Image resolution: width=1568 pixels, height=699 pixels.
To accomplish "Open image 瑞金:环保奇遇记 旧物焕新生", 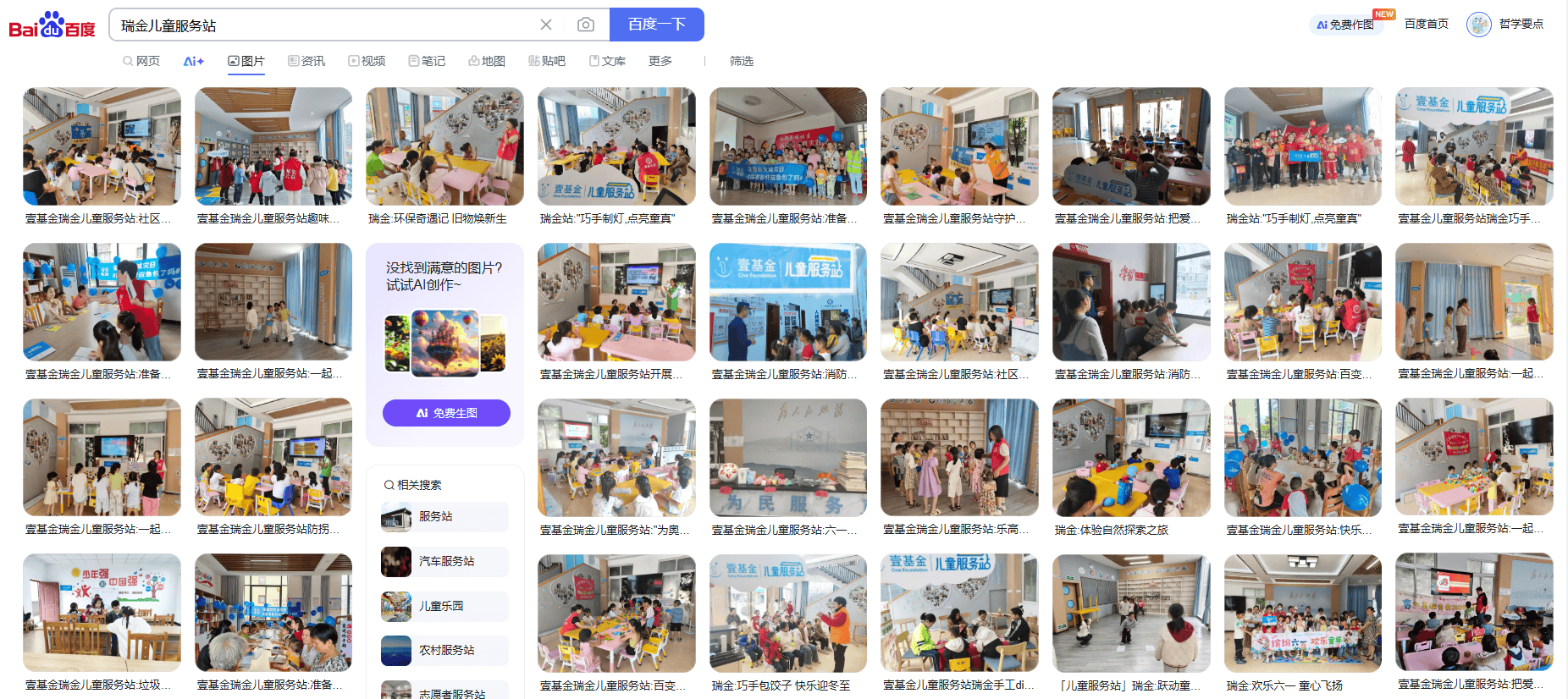I will click(444, 146).
